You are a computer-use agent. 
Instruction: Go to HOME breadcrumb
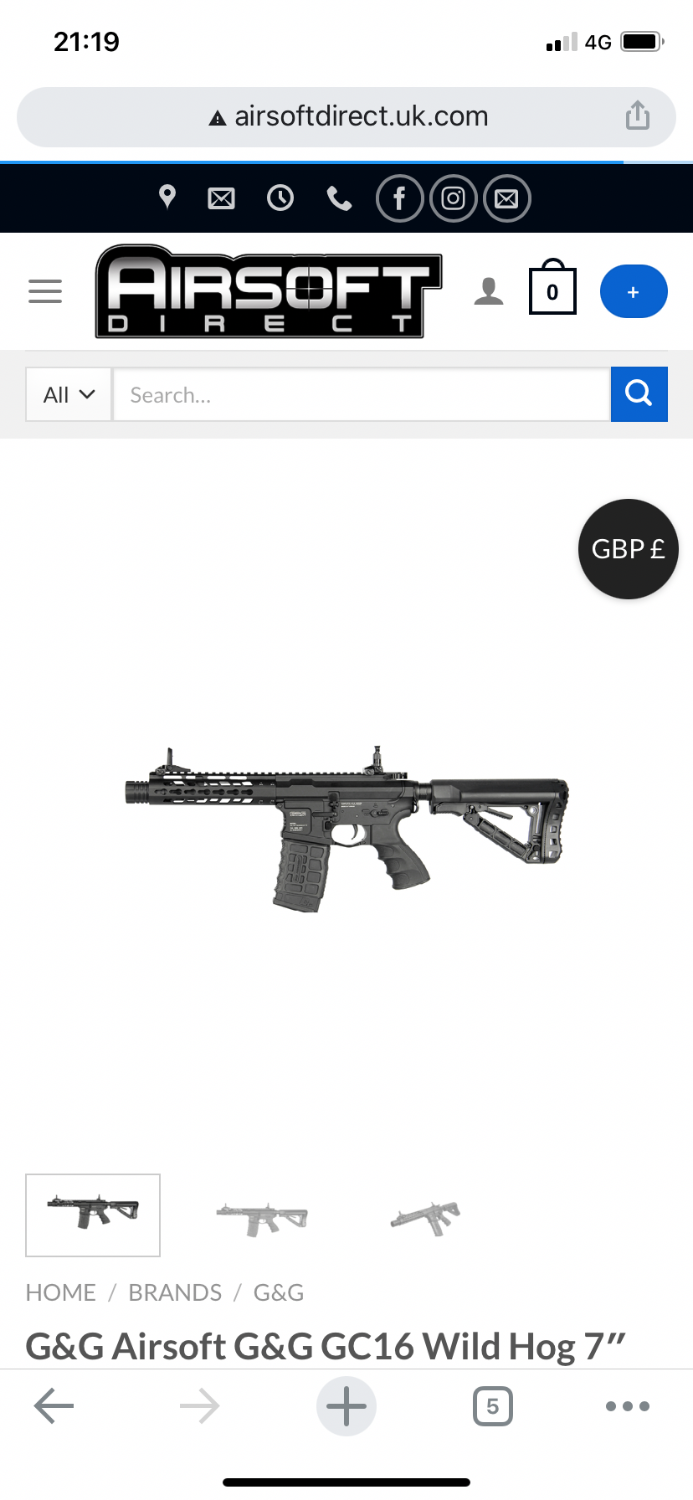click(x=61, y=1292)
